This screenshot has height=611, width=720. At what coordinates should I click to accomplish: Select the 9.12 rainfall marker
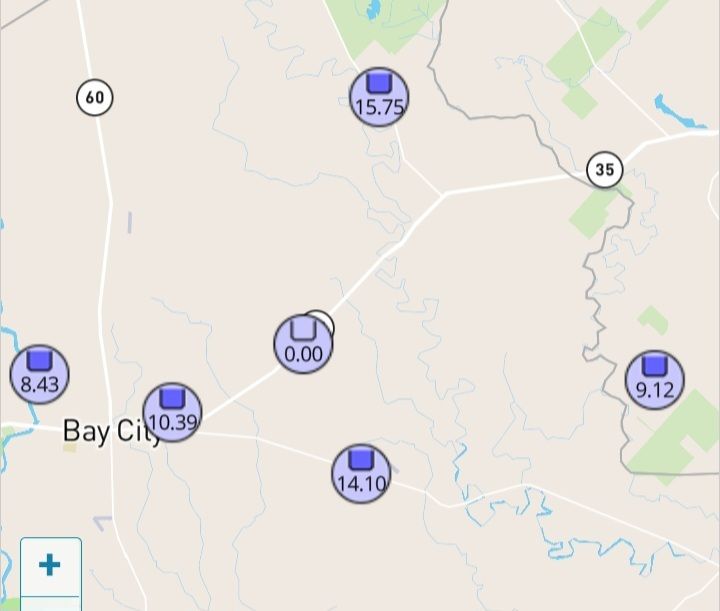click(655, 380)
